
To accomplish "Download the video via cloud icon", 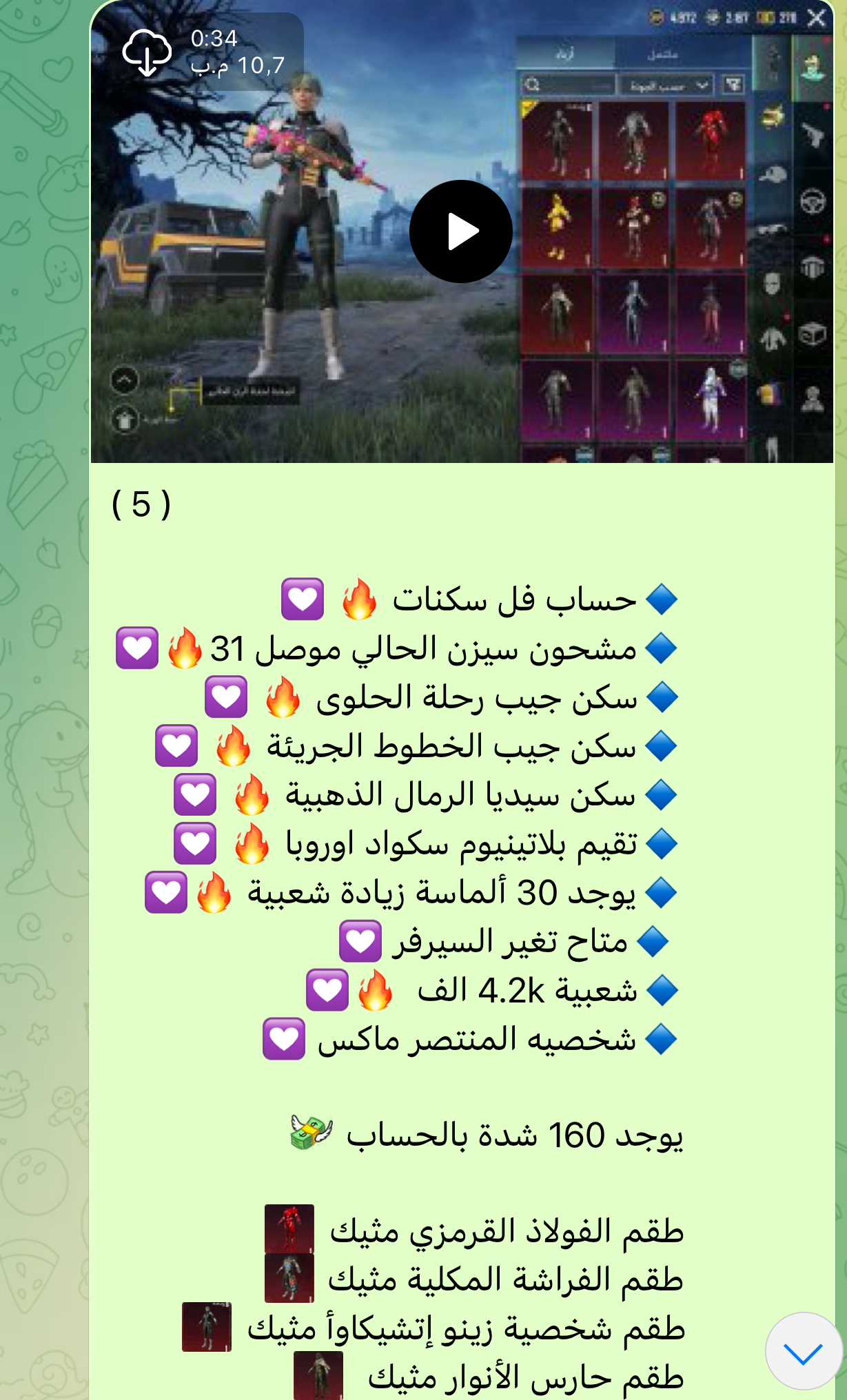I will pyautogui.click(x=147, y=52).
